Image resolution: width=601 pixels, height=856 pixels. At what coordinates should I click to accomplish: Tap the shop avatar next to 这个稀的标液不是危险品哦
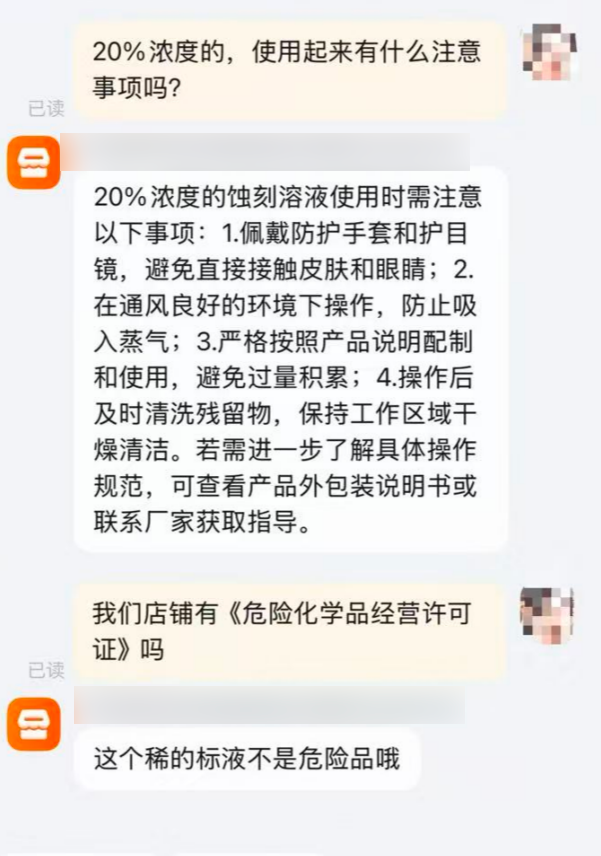click(33, 723)
